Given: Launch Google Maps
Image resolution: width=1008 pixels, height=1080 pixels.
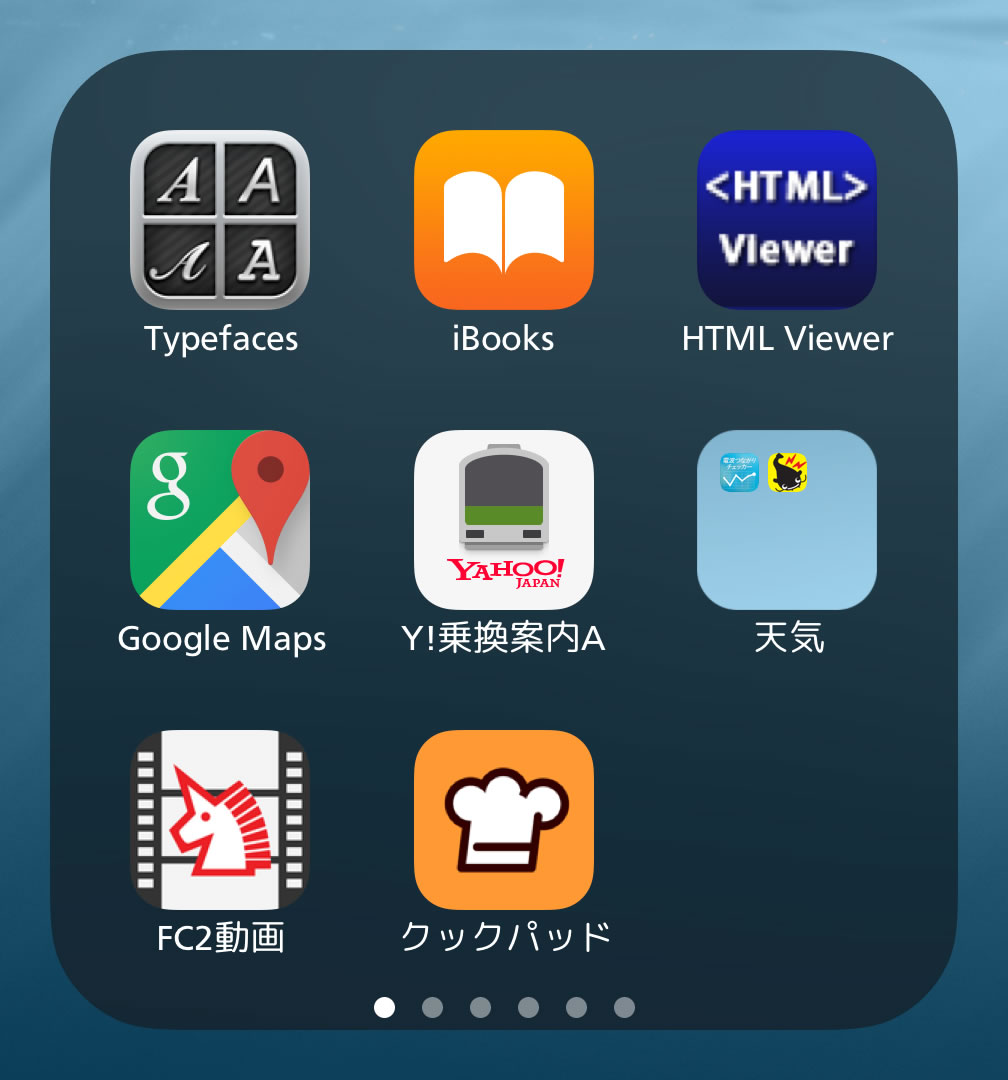Looking at the screenshot, I should tap(220, 520).
